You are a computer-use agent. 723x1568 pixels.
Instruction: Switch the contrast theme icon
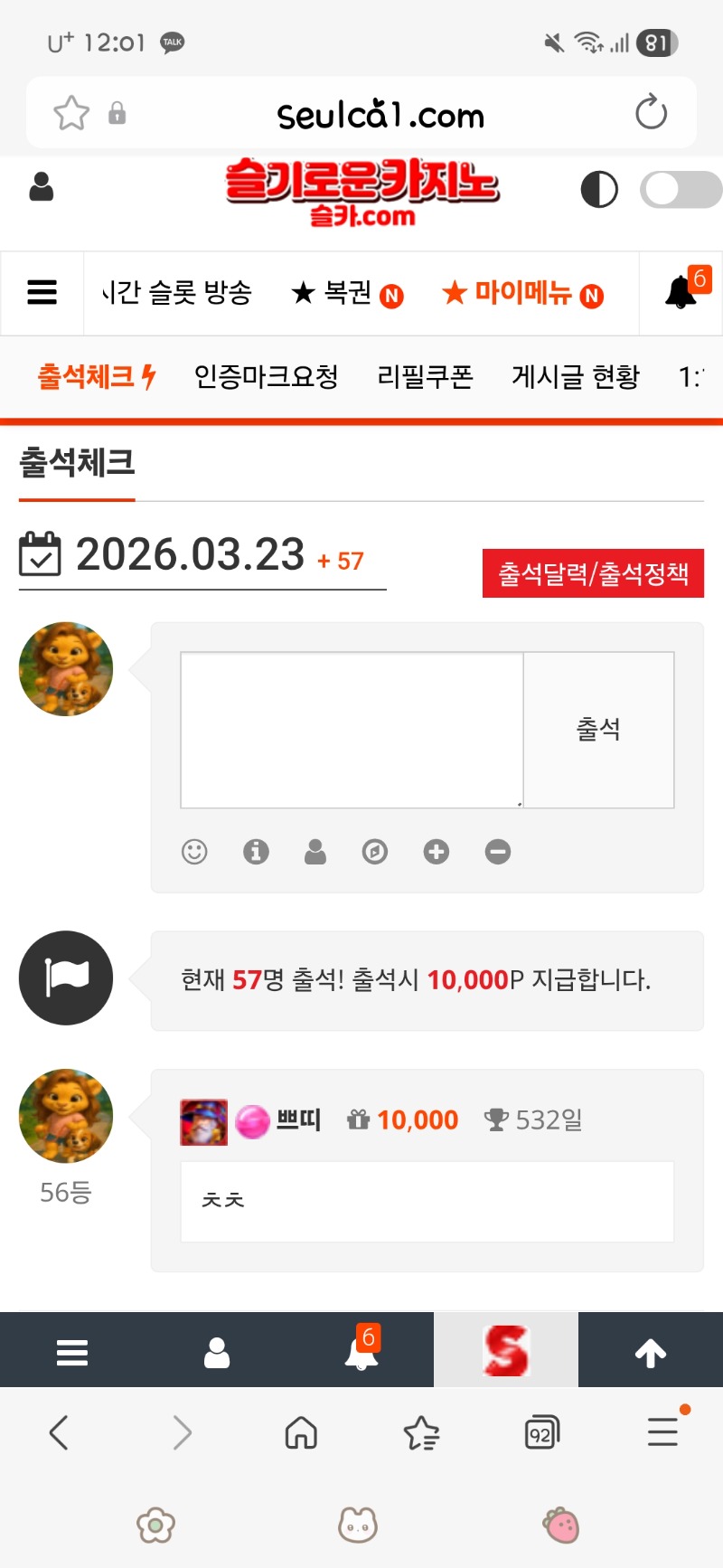[x=598, y=190]
